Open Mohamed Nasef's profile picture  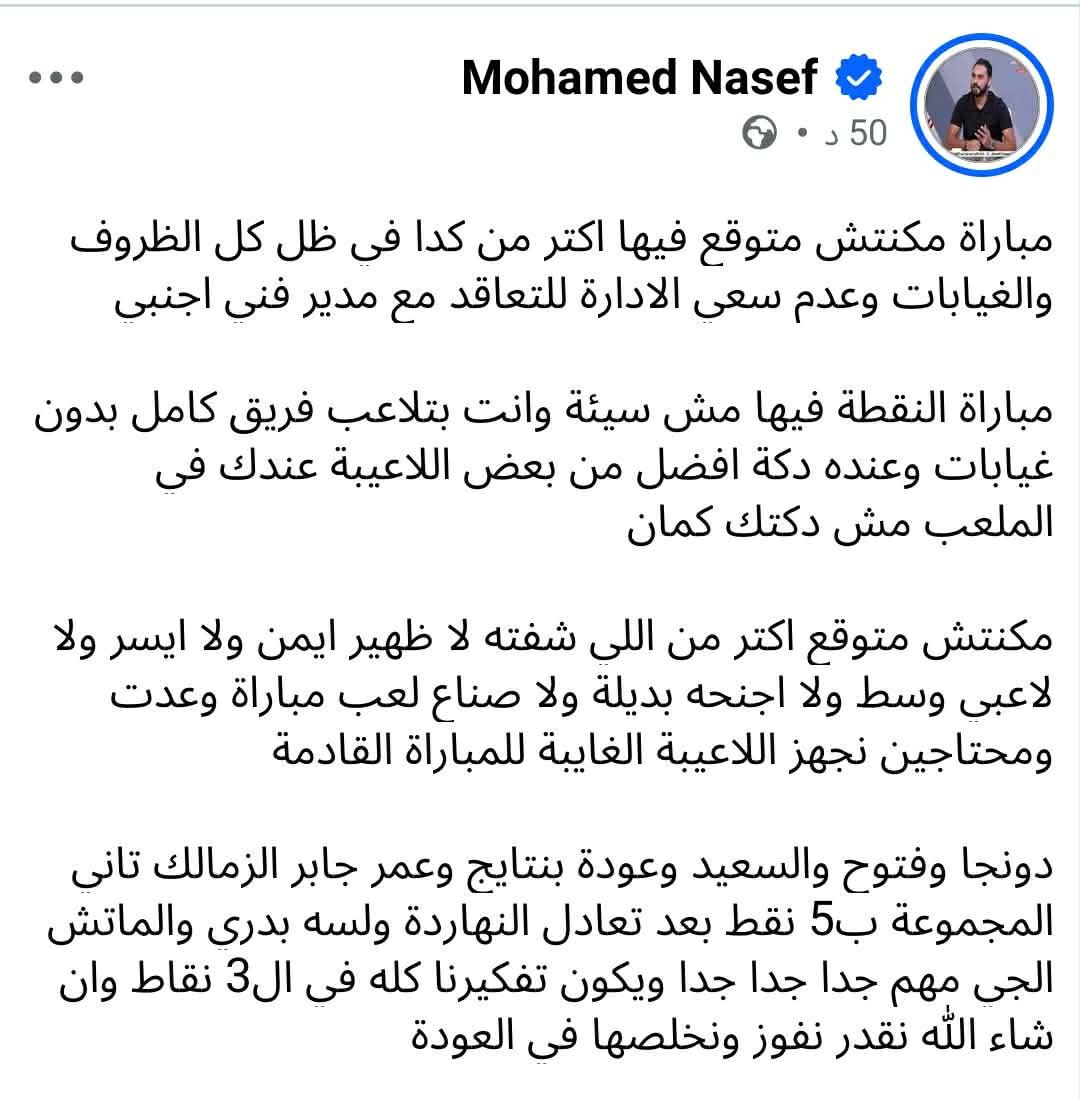982,107
